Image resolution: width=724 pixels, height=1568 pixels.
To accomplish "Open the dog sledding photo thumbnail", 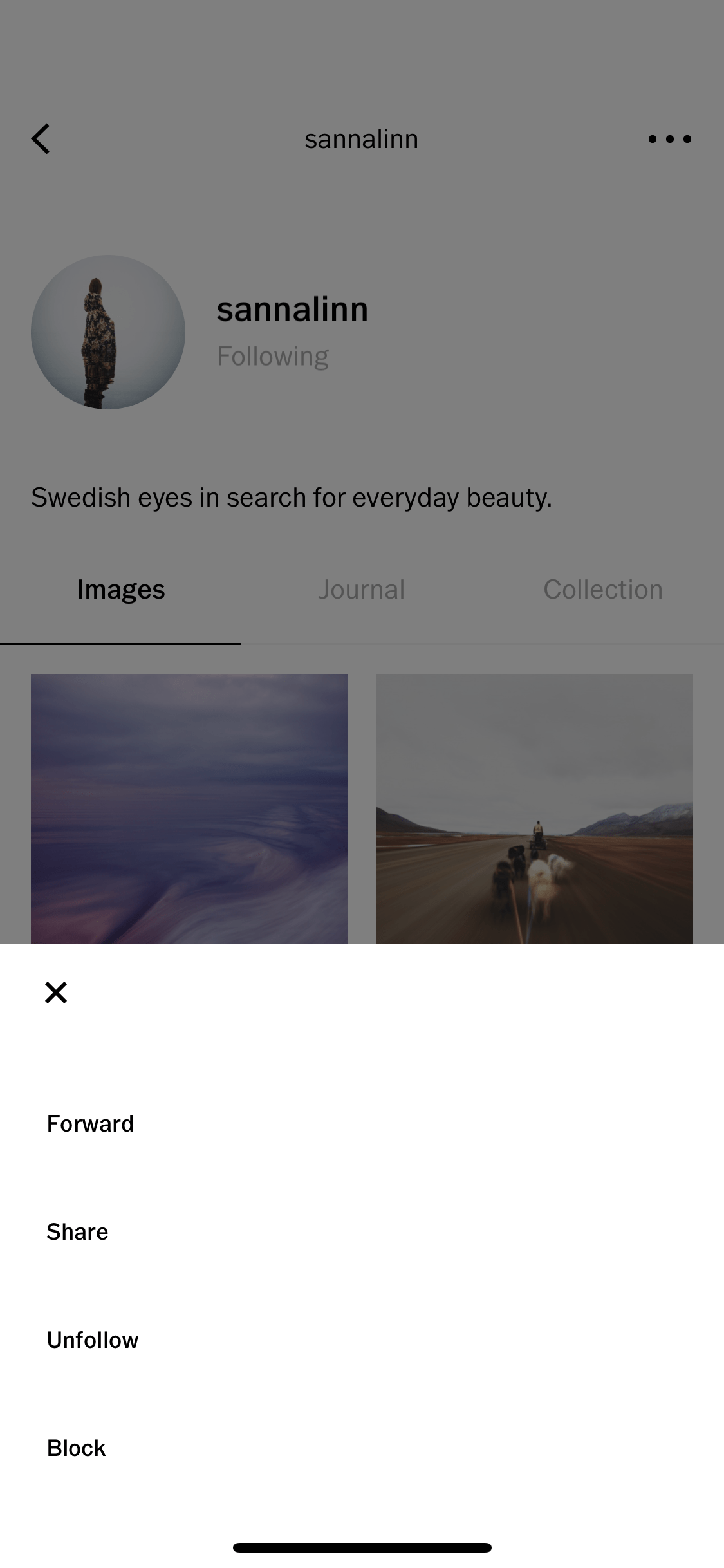I will tap(534, 811).
